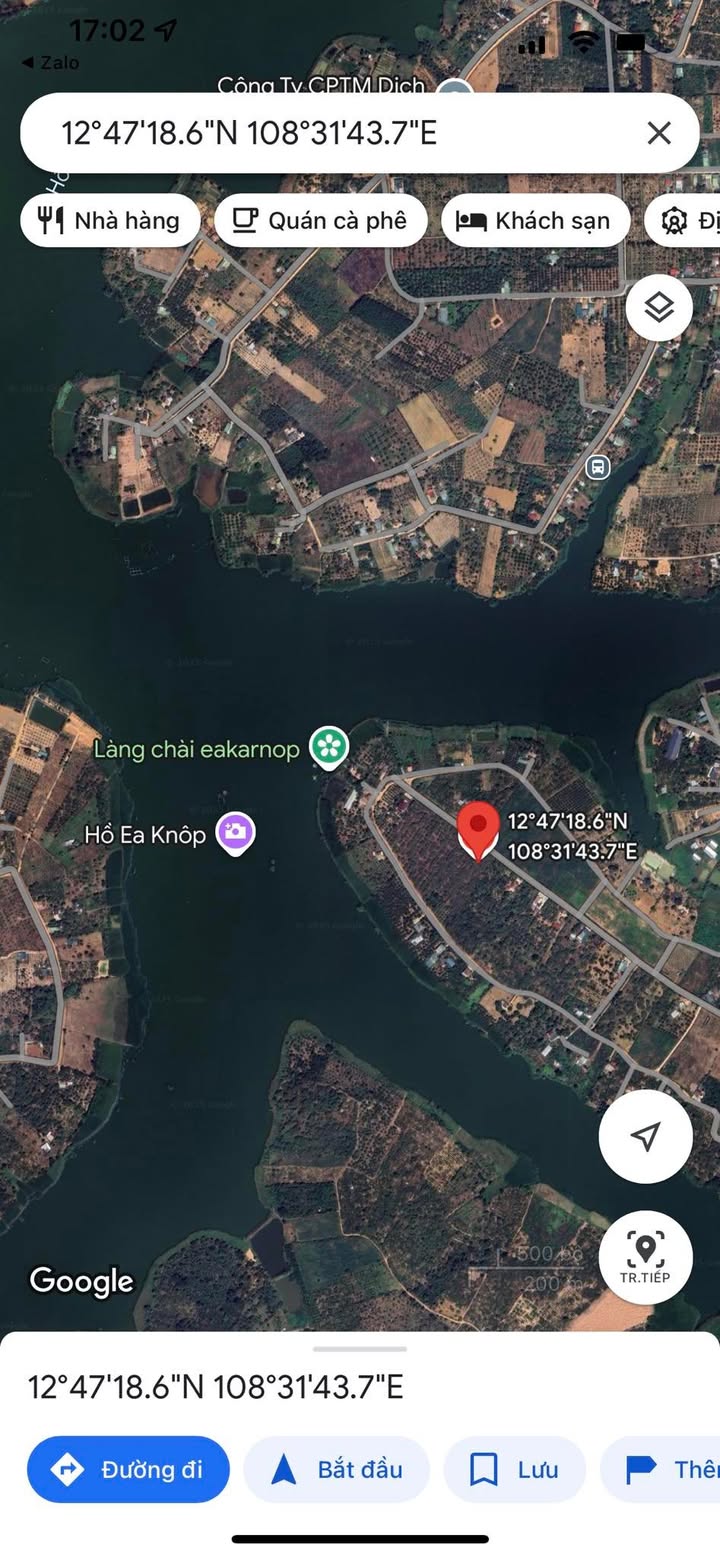Open the bus stop marker

(598, 467)
